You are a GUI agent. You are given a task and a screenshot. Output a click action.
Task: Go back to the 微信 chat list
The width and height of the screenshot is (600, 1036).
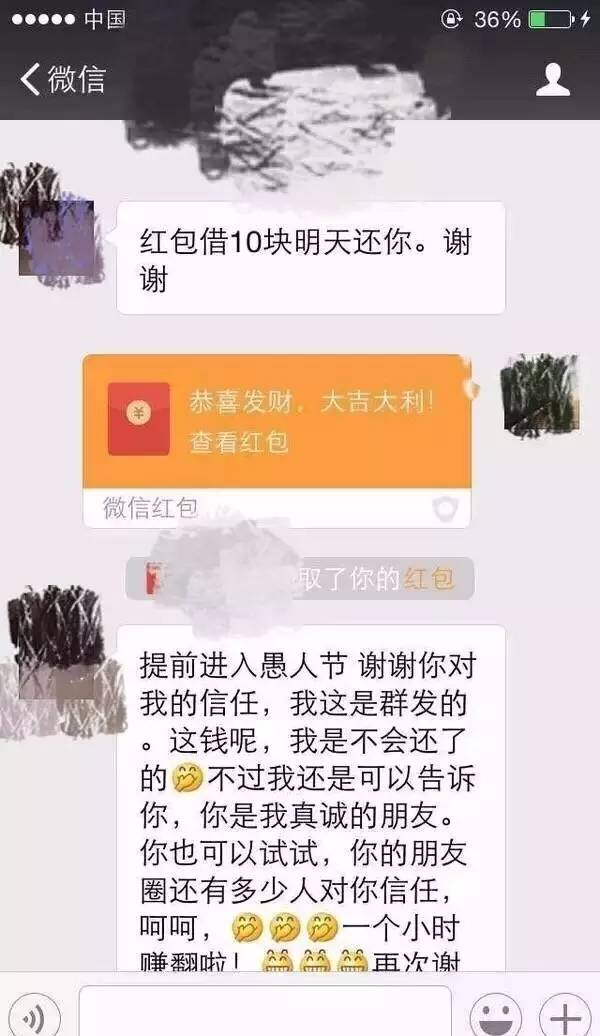pyautogui.click(x=63, y=79)
